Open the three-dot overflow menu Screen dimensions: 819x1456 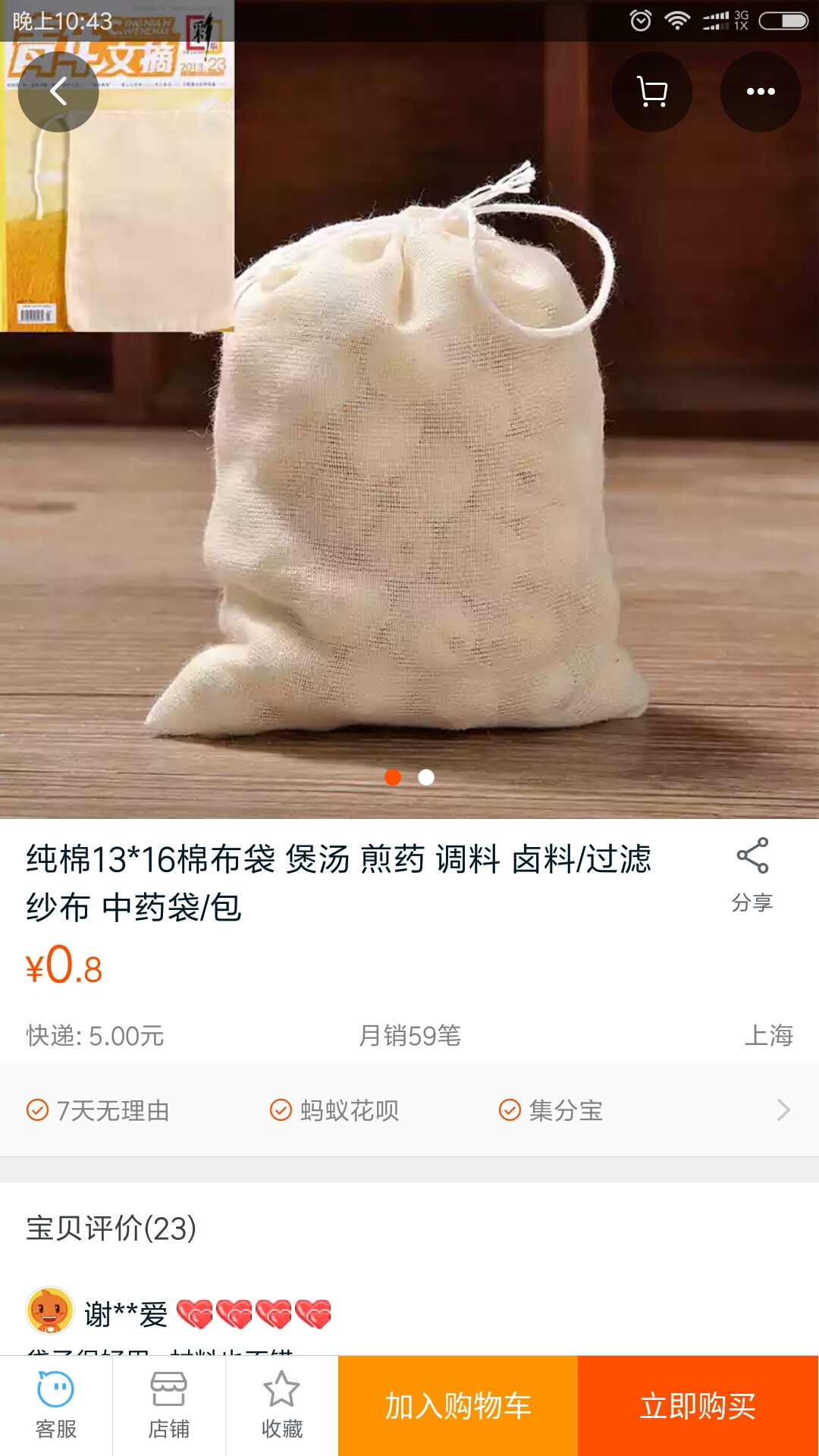(x=760, y=92)
